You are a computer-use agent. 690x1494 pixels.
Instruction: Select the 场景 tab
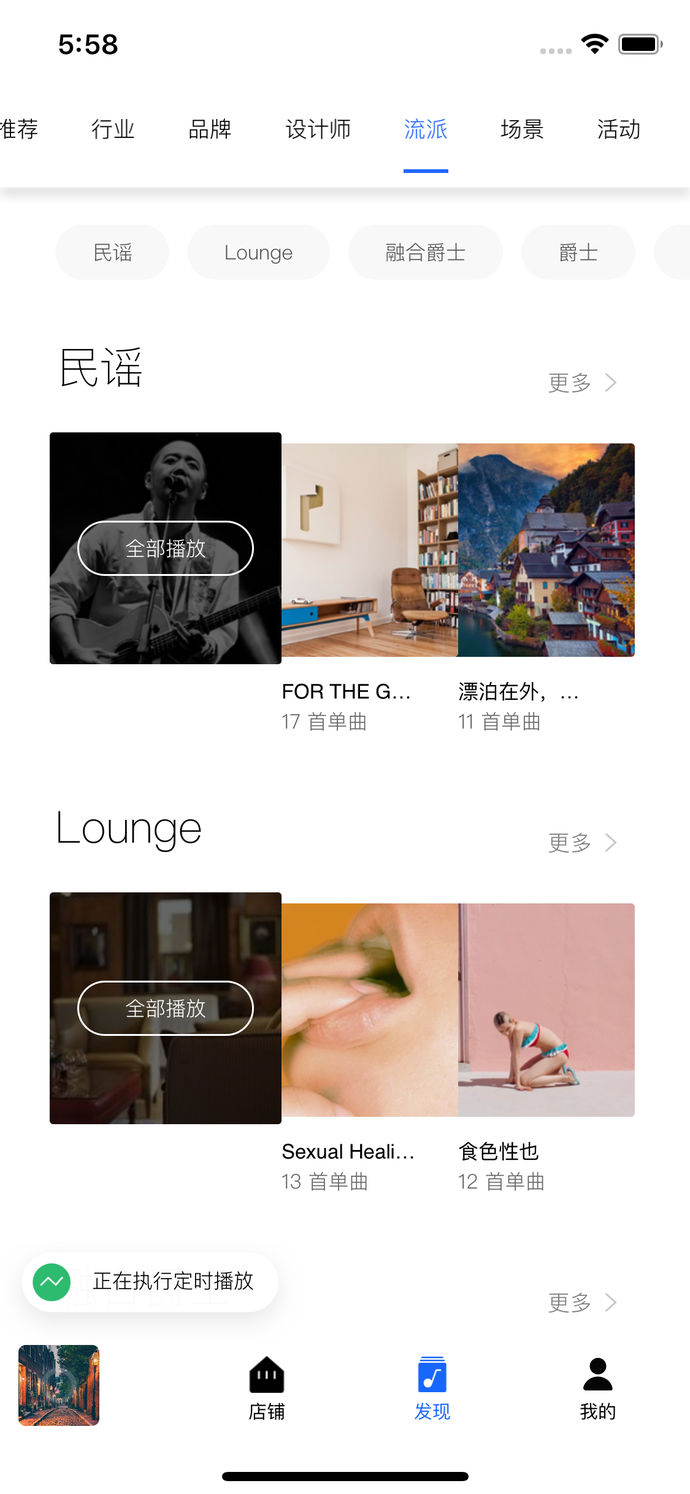tap(522, 130)
